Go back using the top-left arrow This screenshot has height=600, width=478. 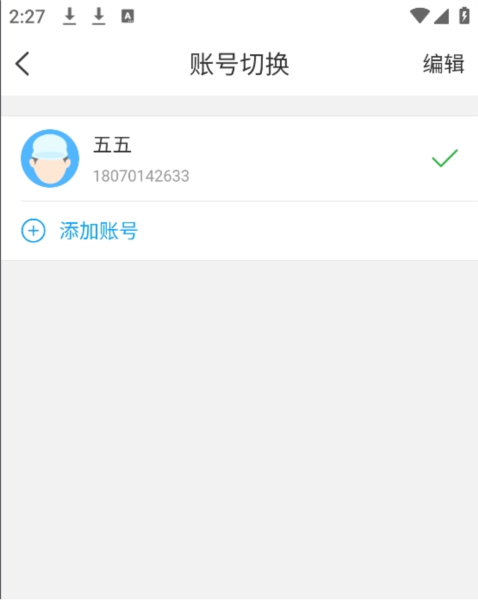23,64
